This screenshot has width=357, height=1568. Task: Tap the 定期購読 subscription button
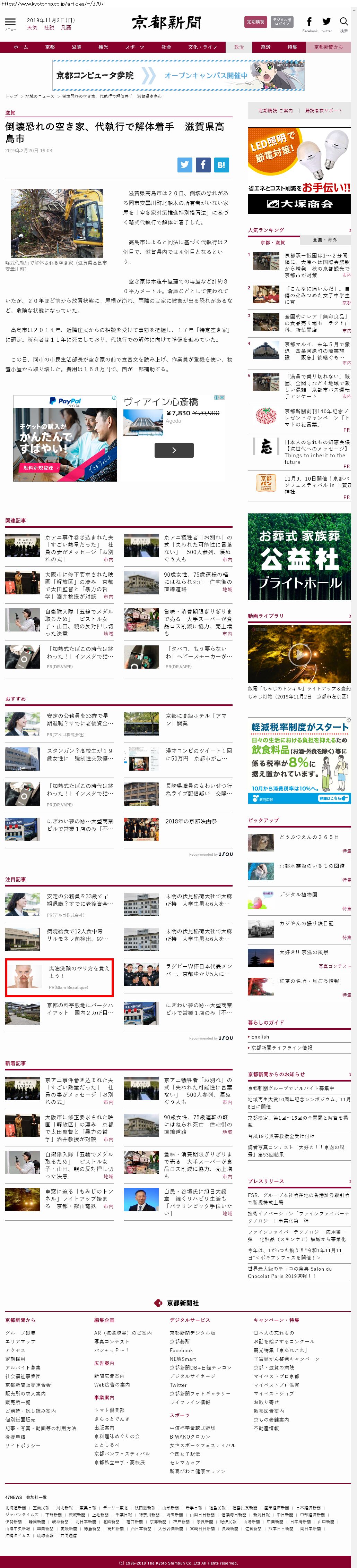[x=255, y=22]
